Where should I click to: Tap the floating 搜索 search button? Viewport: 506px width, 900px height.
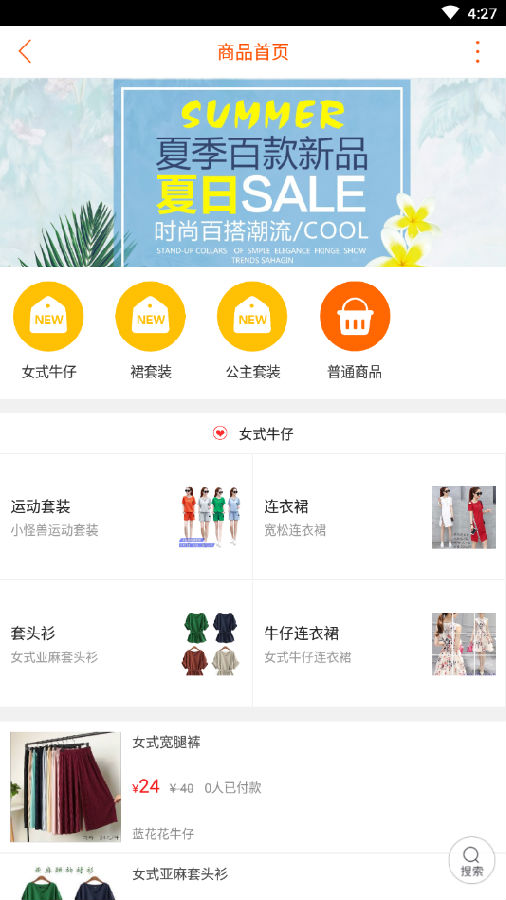(472, 860)
